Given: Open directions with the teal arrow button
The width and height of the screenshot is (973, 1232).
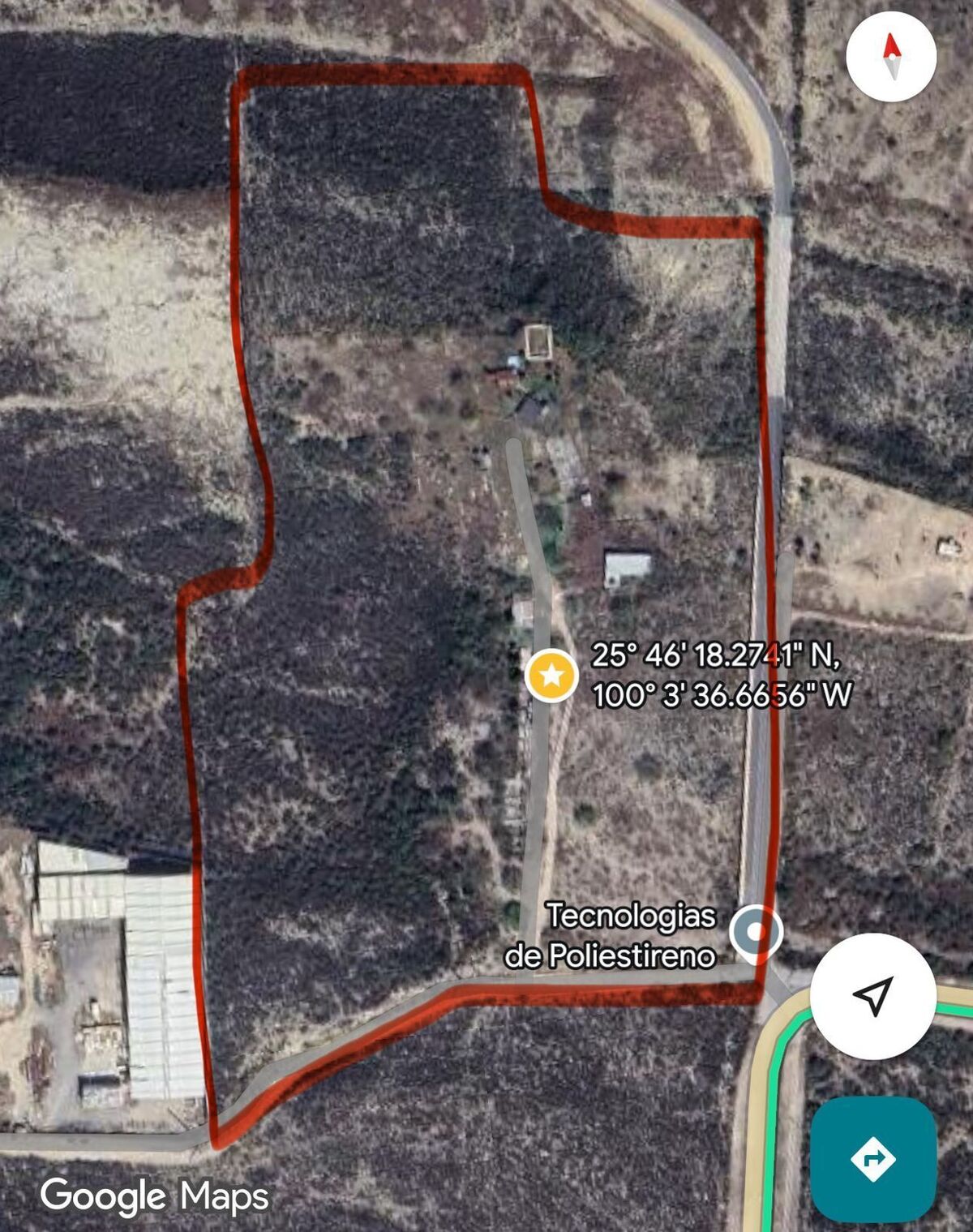Looking at the screenshot, I should coord(873,1159).
